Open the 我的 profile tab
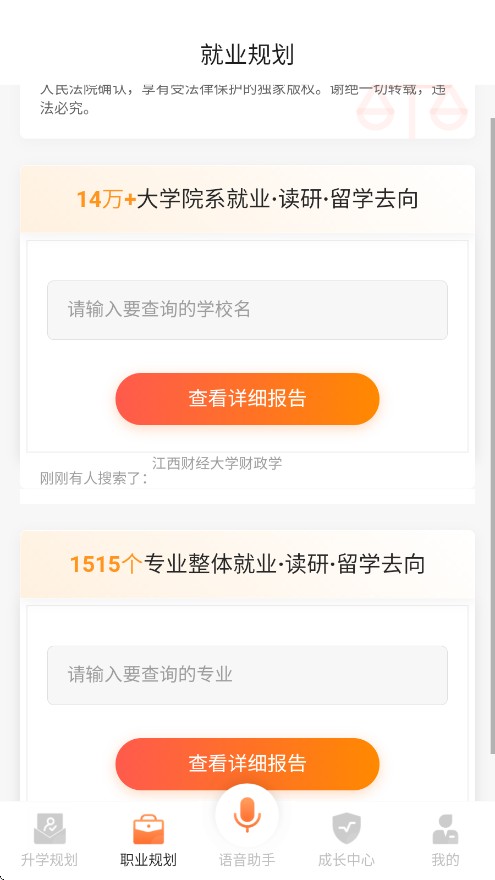Screen dimensions: 495x880 point(446,840)
